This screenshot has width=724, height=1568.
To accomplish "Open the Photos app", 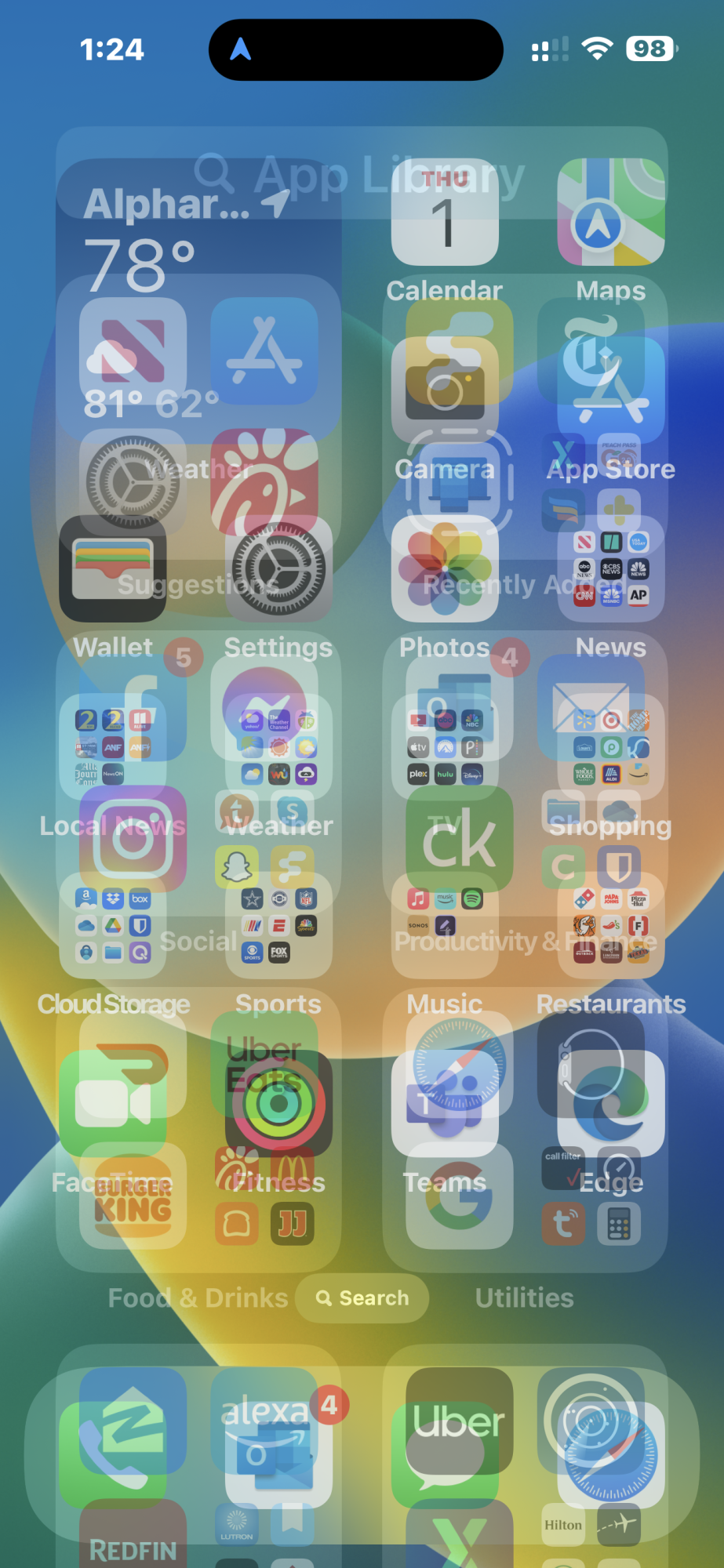I will click(x=445, y=568).
